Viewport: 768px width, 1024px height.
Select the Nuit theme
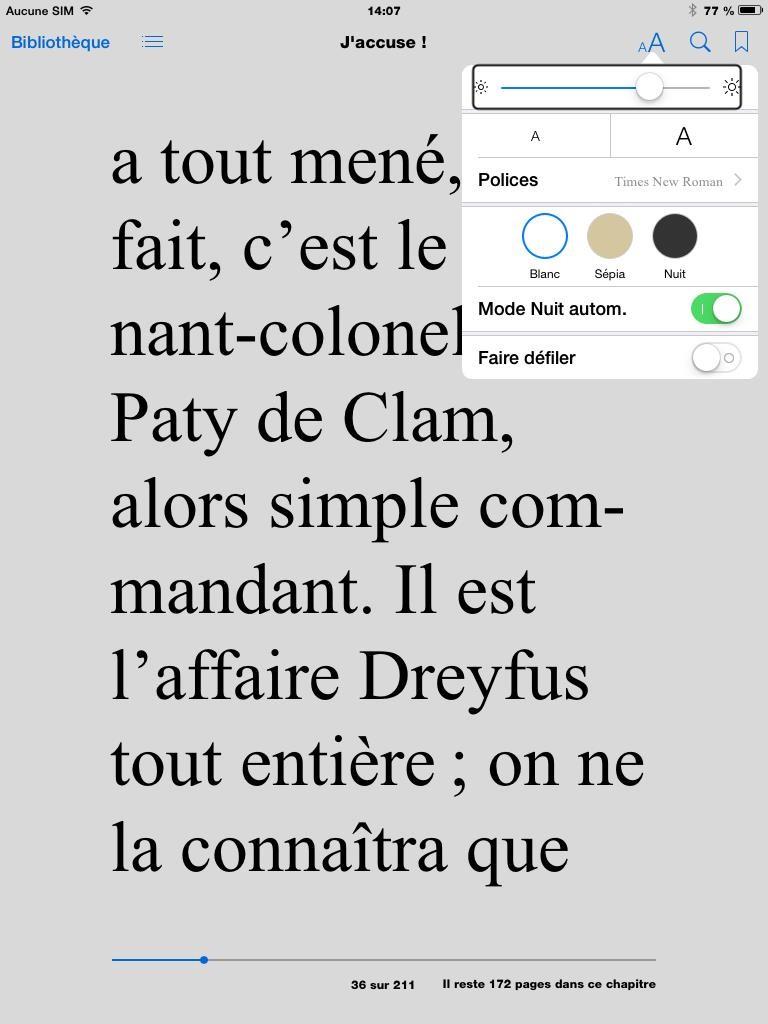[x=675, y=237]
